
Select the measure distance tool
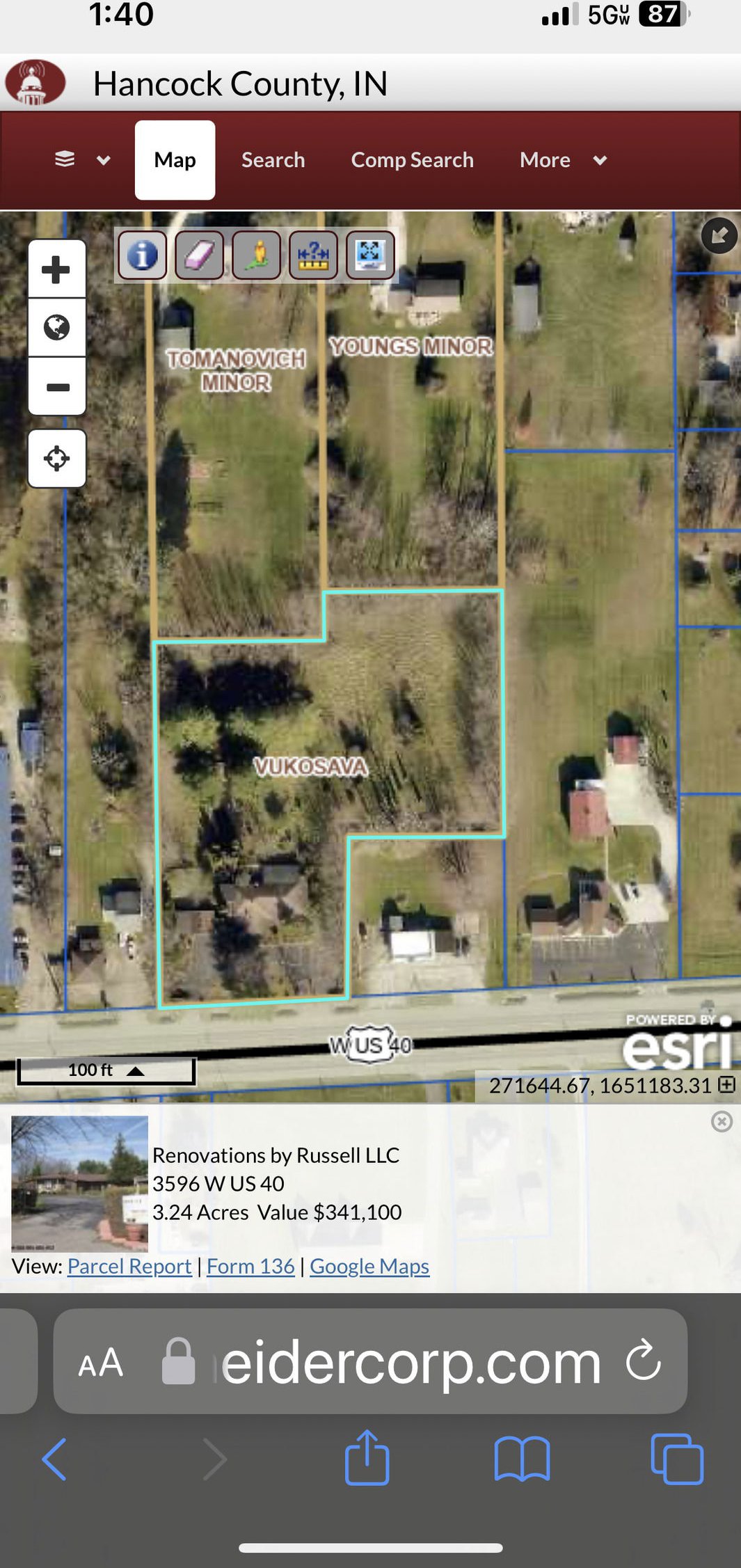pos(313,255)
